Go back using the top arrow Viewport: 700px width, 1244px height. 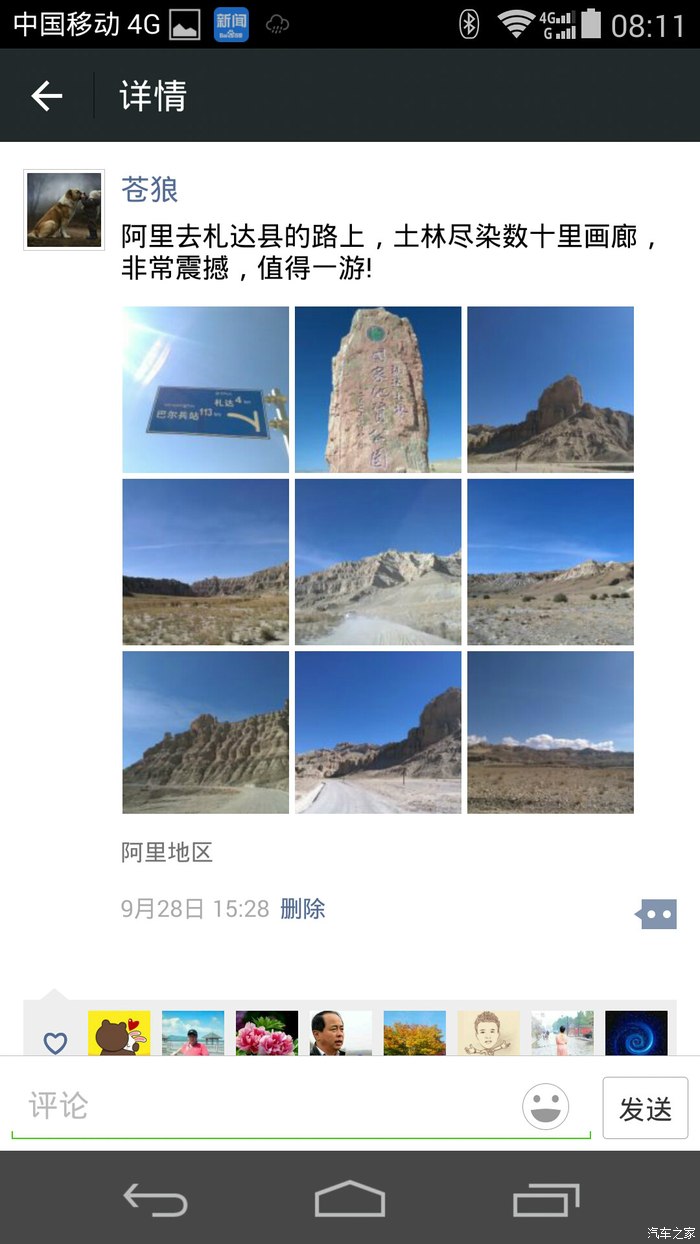(x=47, y=96)
